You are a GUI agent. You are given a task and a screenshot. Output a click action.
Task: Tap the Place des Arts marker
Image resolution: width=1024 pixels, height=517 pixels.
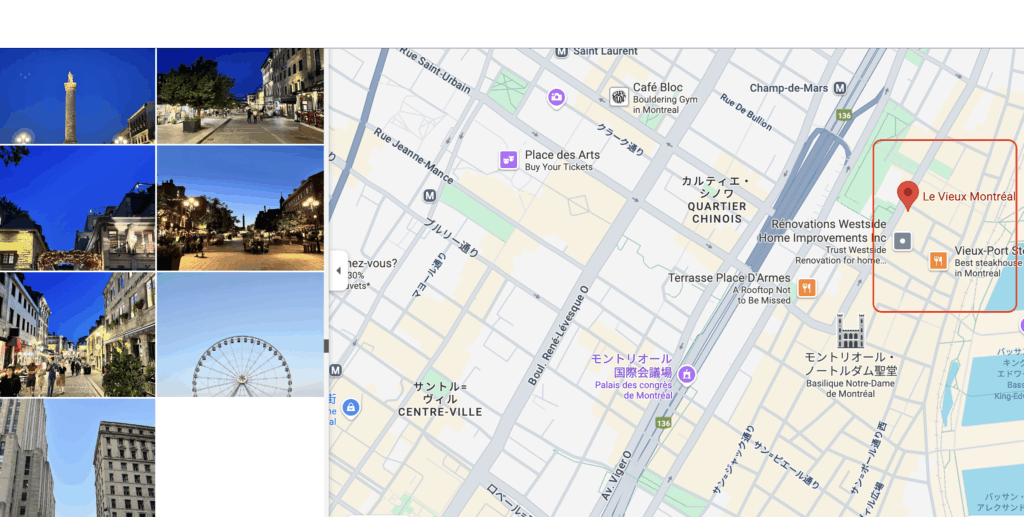coord(508,159)
